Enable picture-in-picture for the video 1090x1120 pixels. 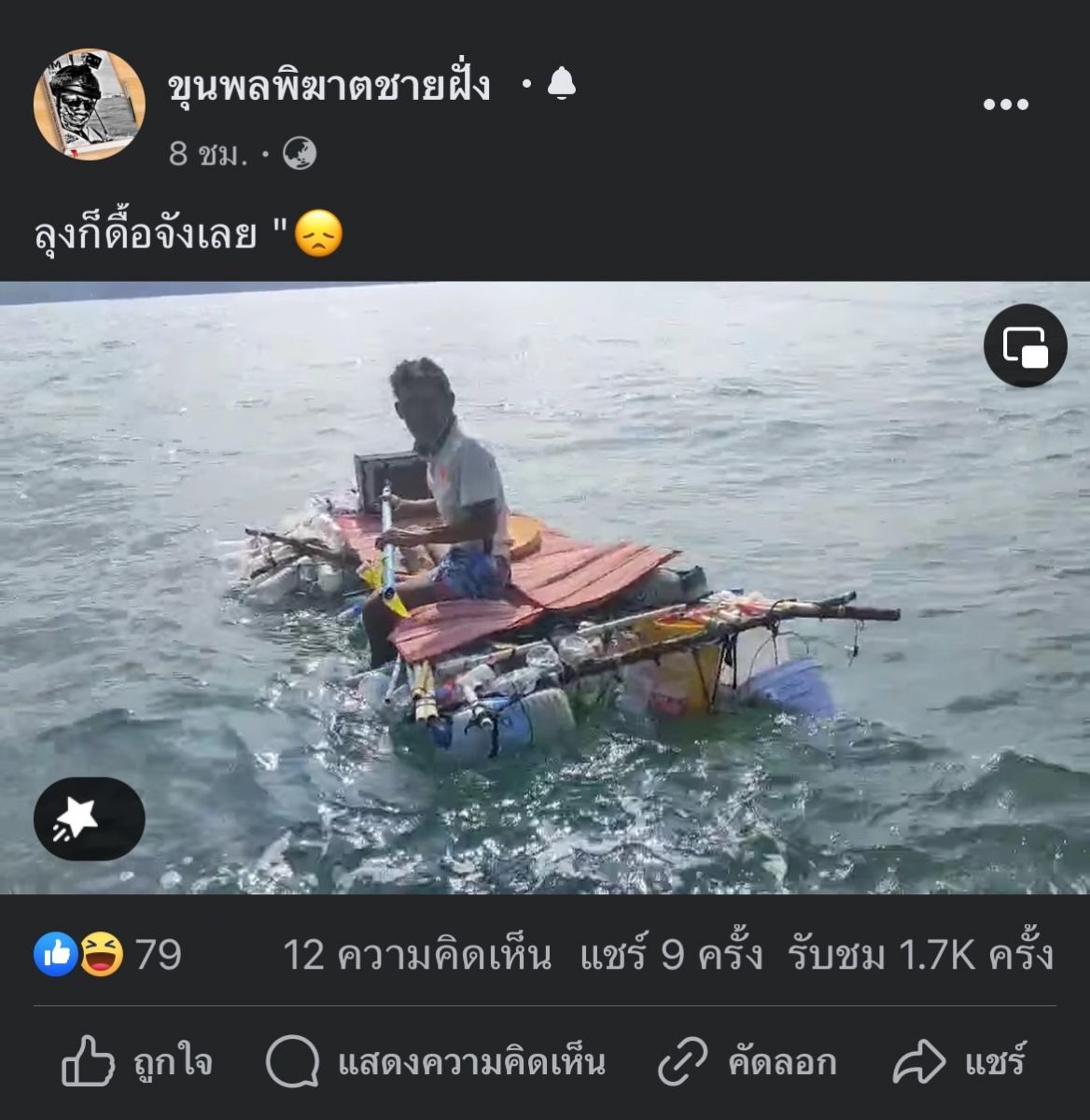1025,346
